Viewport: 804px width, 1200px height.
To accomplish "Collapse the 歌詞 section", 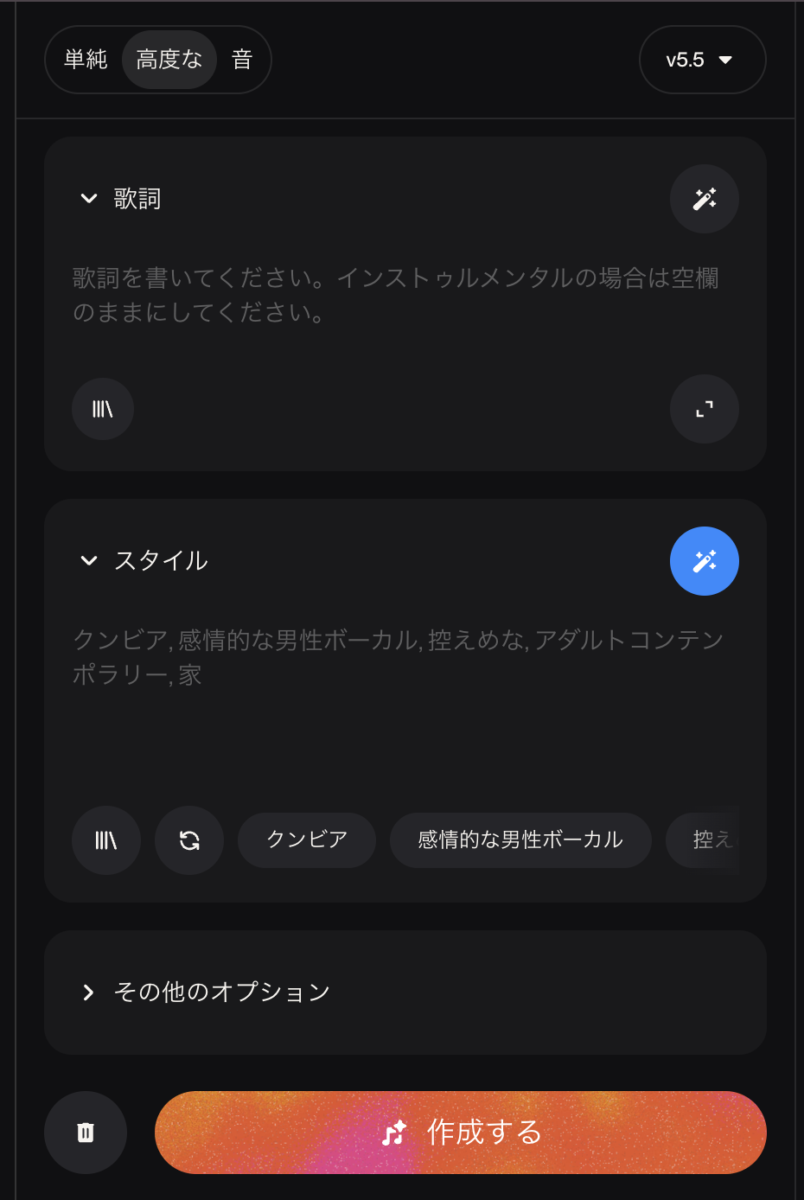I will pos(89,199).
